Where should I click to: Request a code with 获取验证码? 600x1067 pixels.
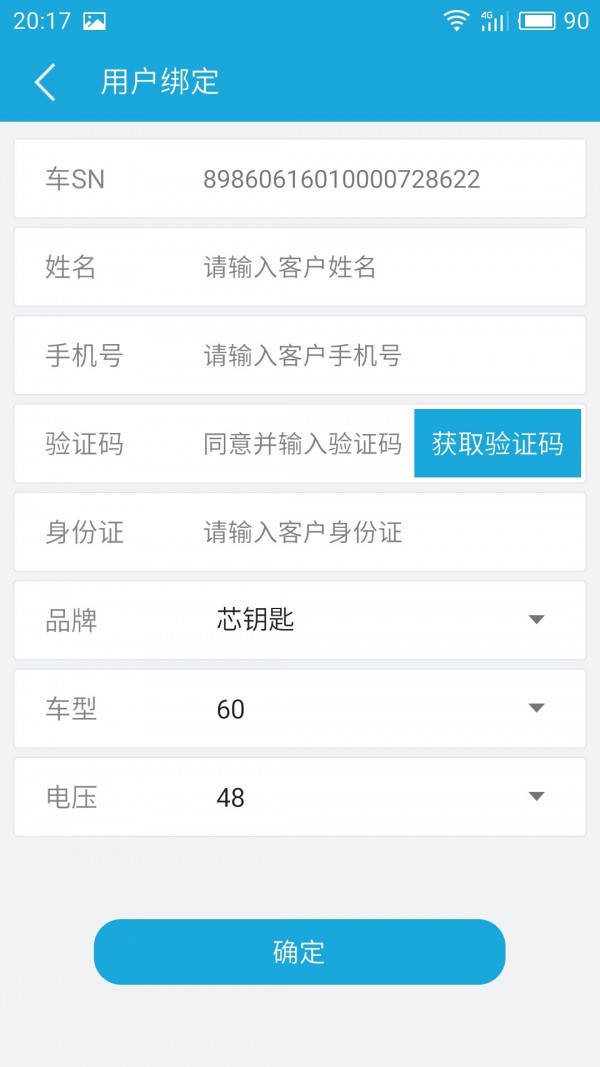[497, 444]
